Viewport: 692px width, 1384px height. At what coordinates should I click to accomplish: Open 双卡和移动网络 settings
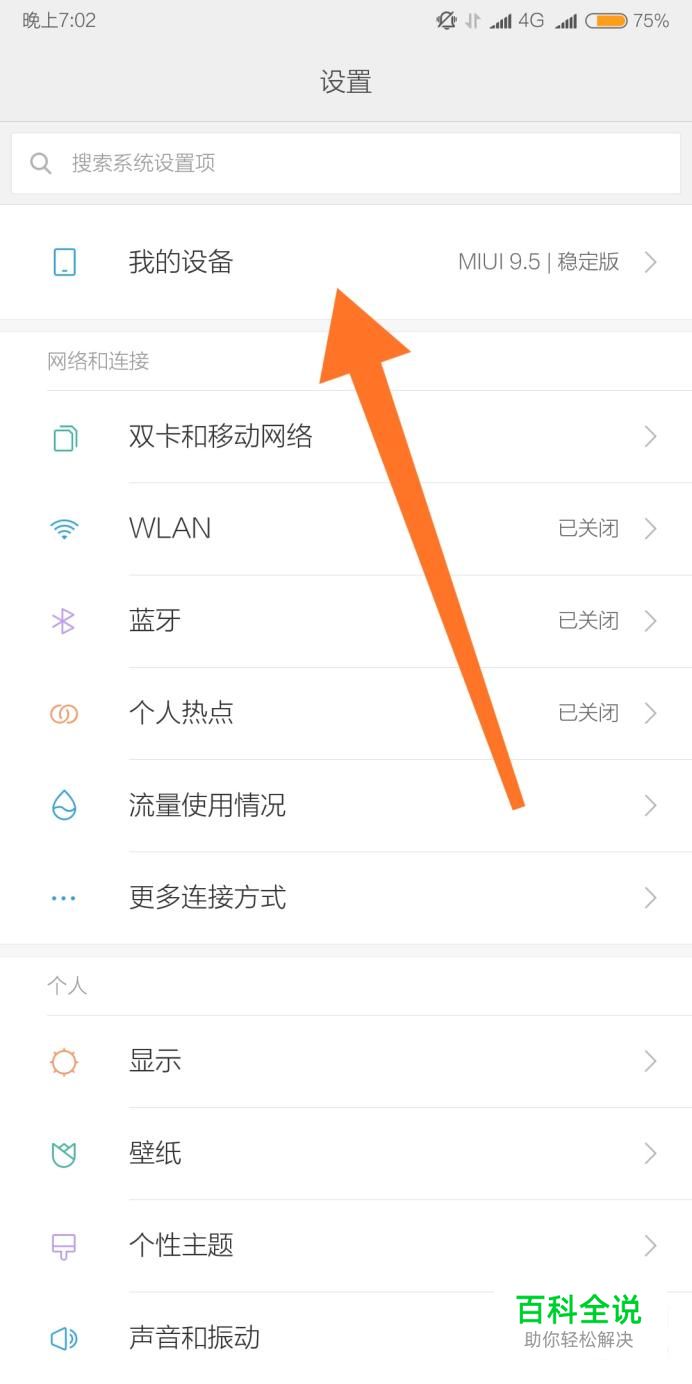pyautogui.click(x=346, y=437)
